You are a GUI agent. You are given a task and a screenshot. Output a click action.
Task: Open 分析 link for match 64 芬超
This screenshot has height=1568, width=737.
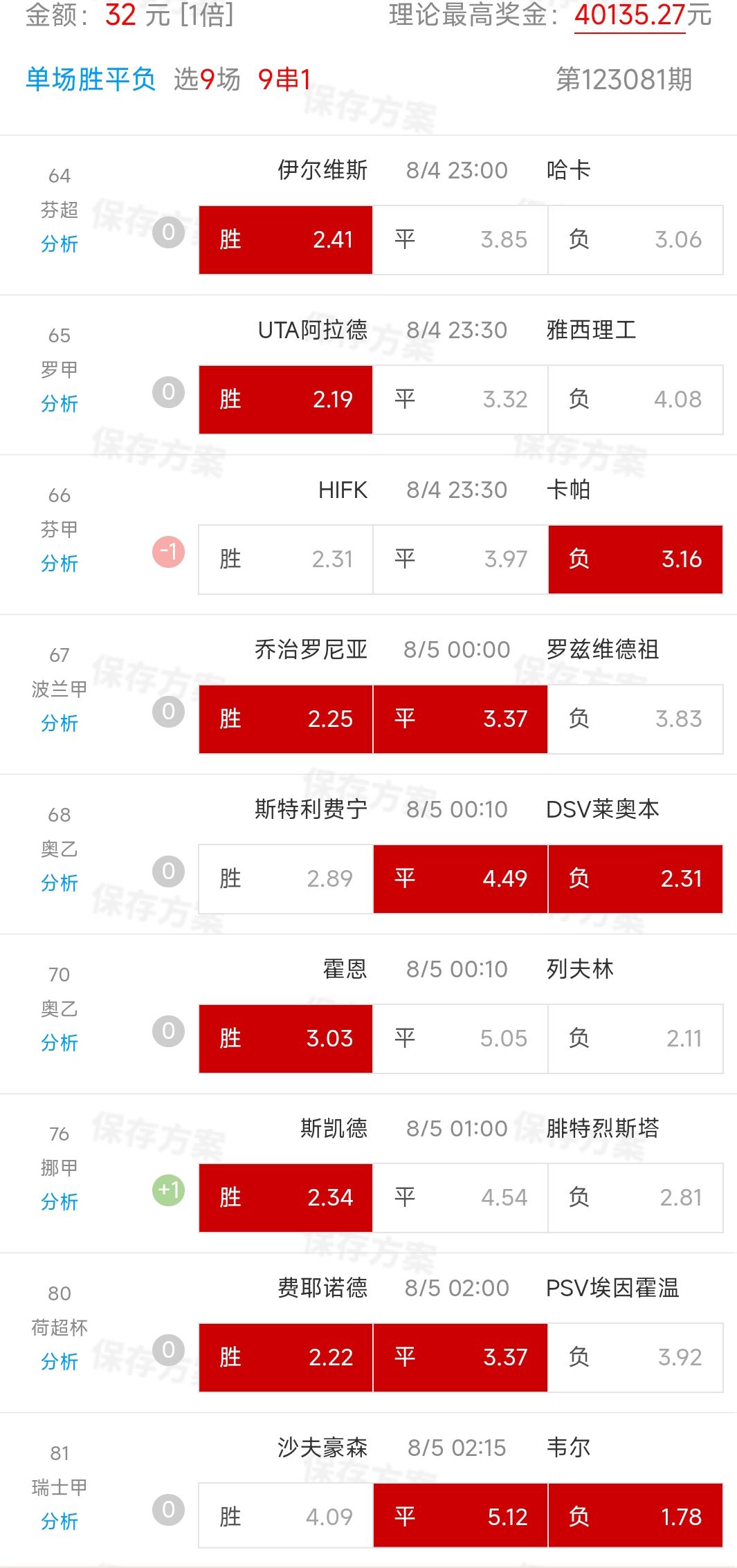60,244
